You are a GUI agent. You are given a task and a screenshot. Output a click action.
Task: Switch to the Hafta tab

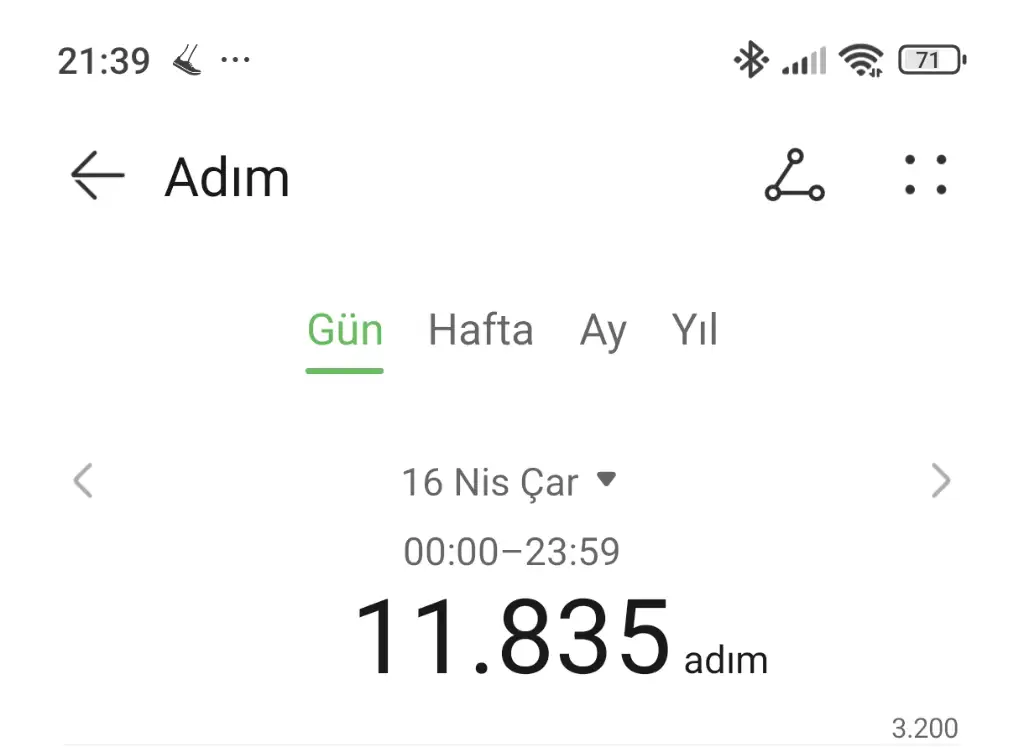coord(480,331)
